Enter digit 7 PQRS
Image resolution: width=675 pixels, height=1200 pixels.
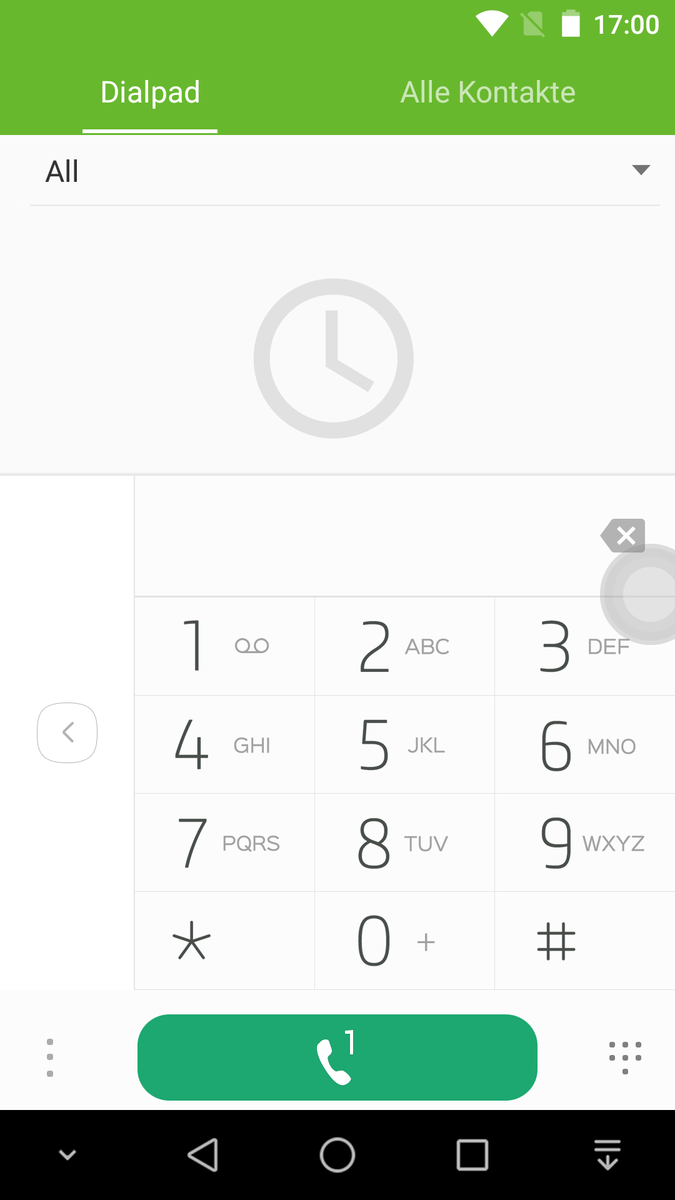pyautogui.click(x=224, y=843)
